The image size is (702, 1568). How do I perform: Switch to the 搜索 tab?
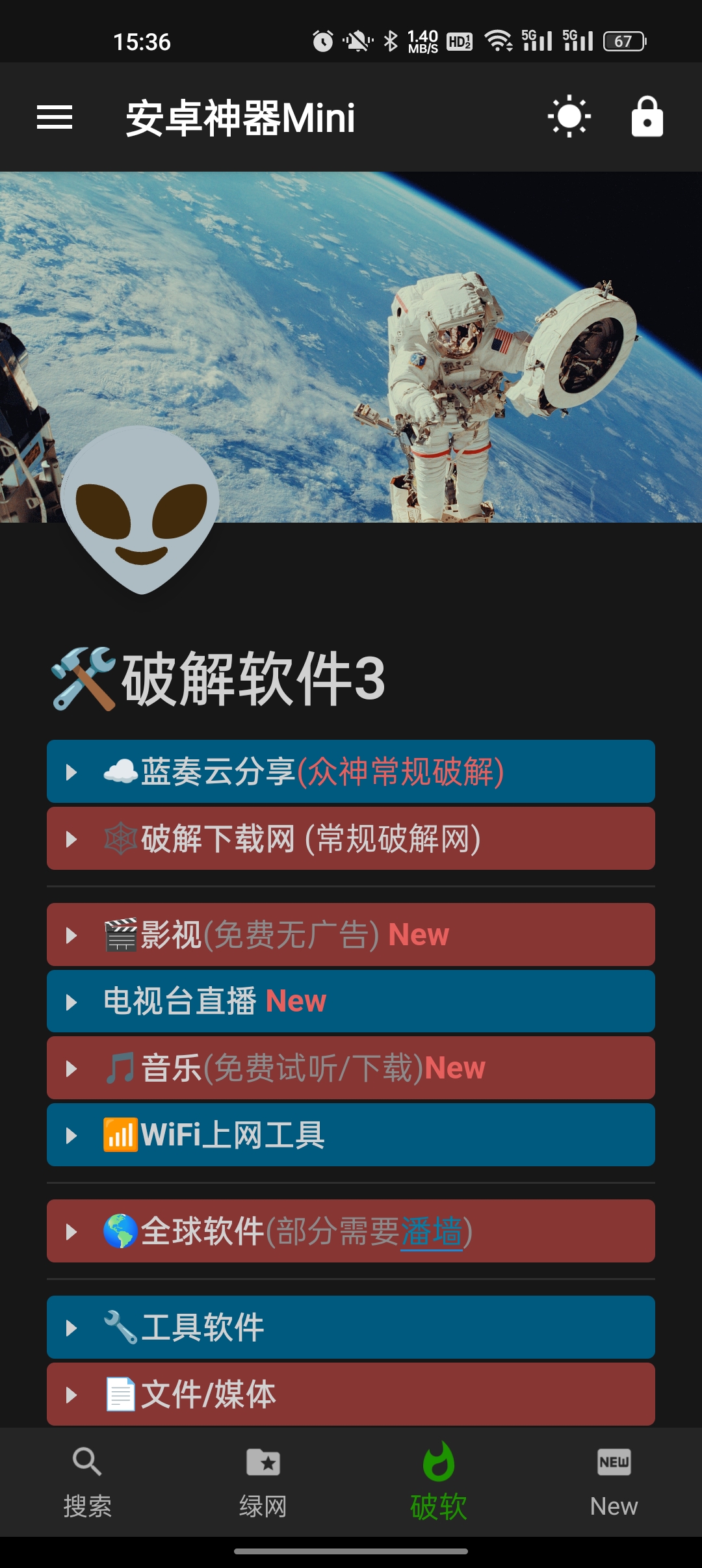88,1482
